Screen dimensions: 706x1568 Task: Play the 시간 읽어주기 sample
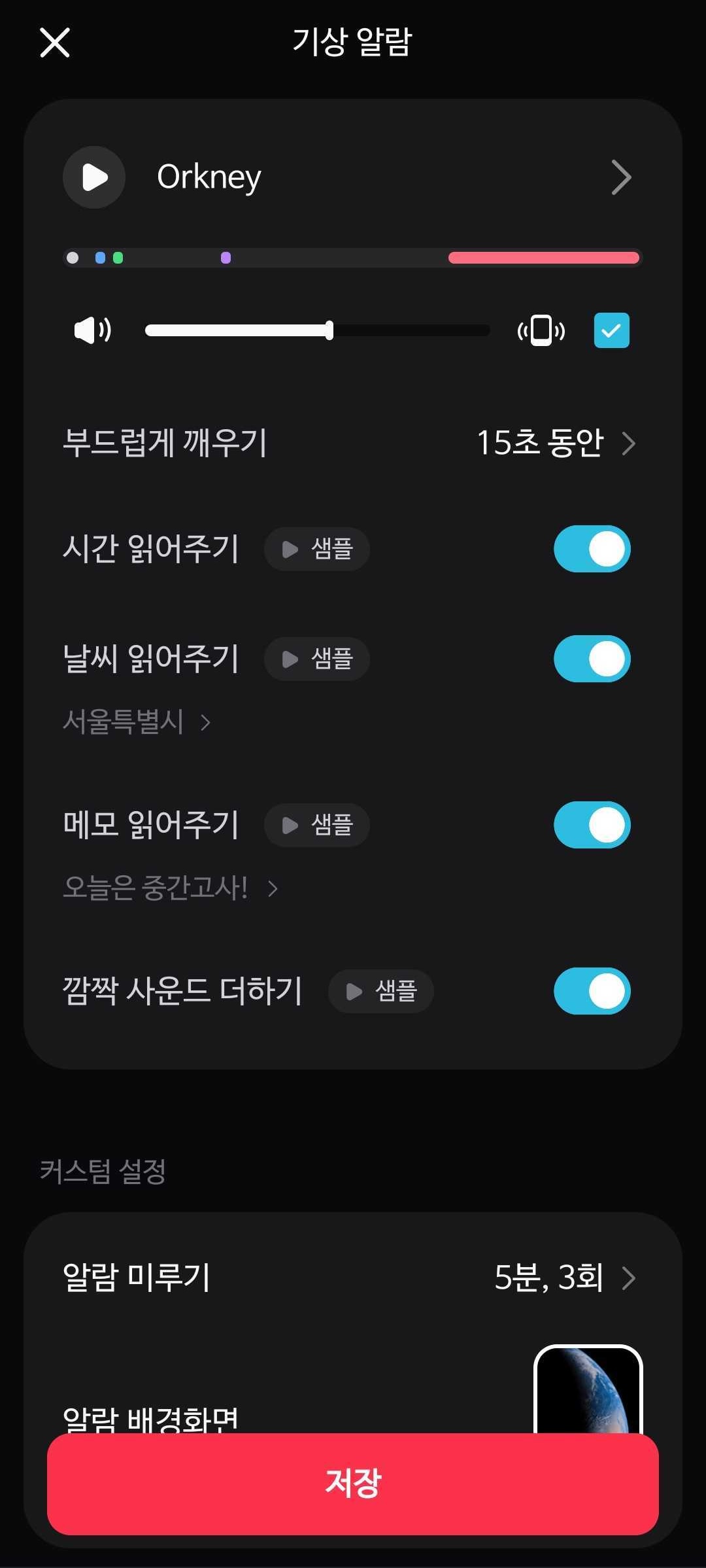(x=316, y=549)
